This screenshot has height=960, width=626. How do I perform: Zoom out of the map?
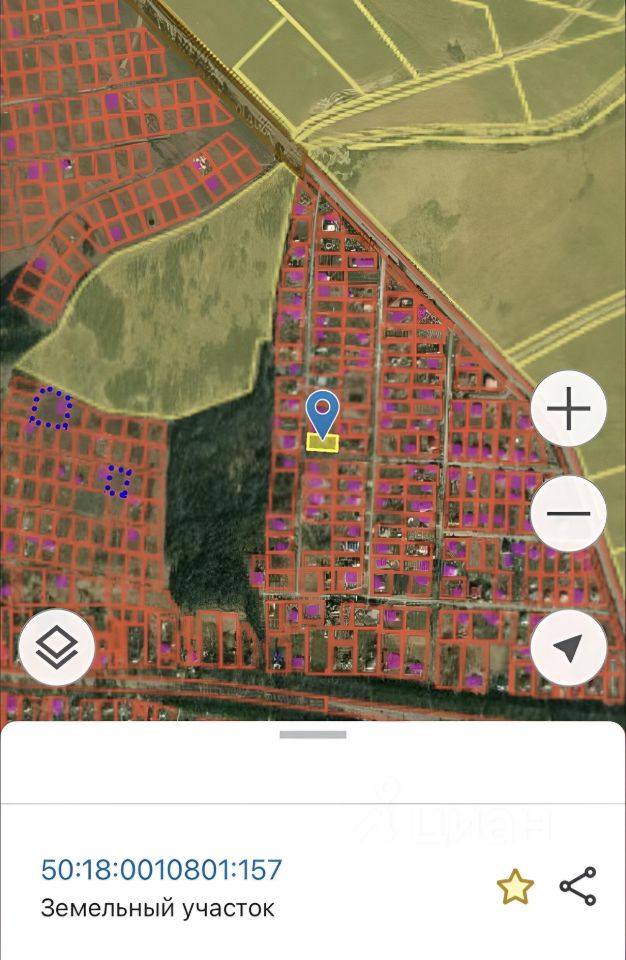click(568, 514)
